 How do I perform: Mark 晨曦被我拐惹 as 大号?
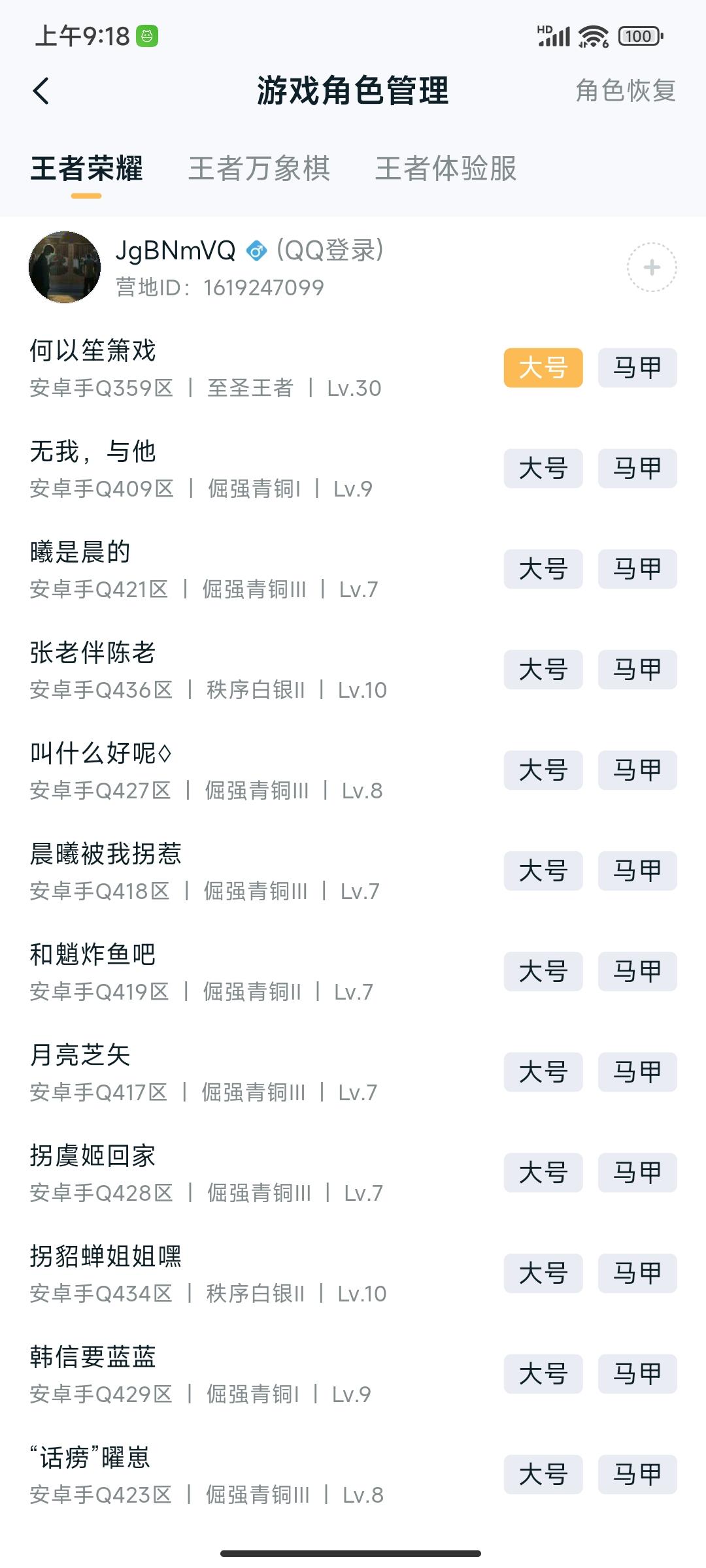pos(543,872)
